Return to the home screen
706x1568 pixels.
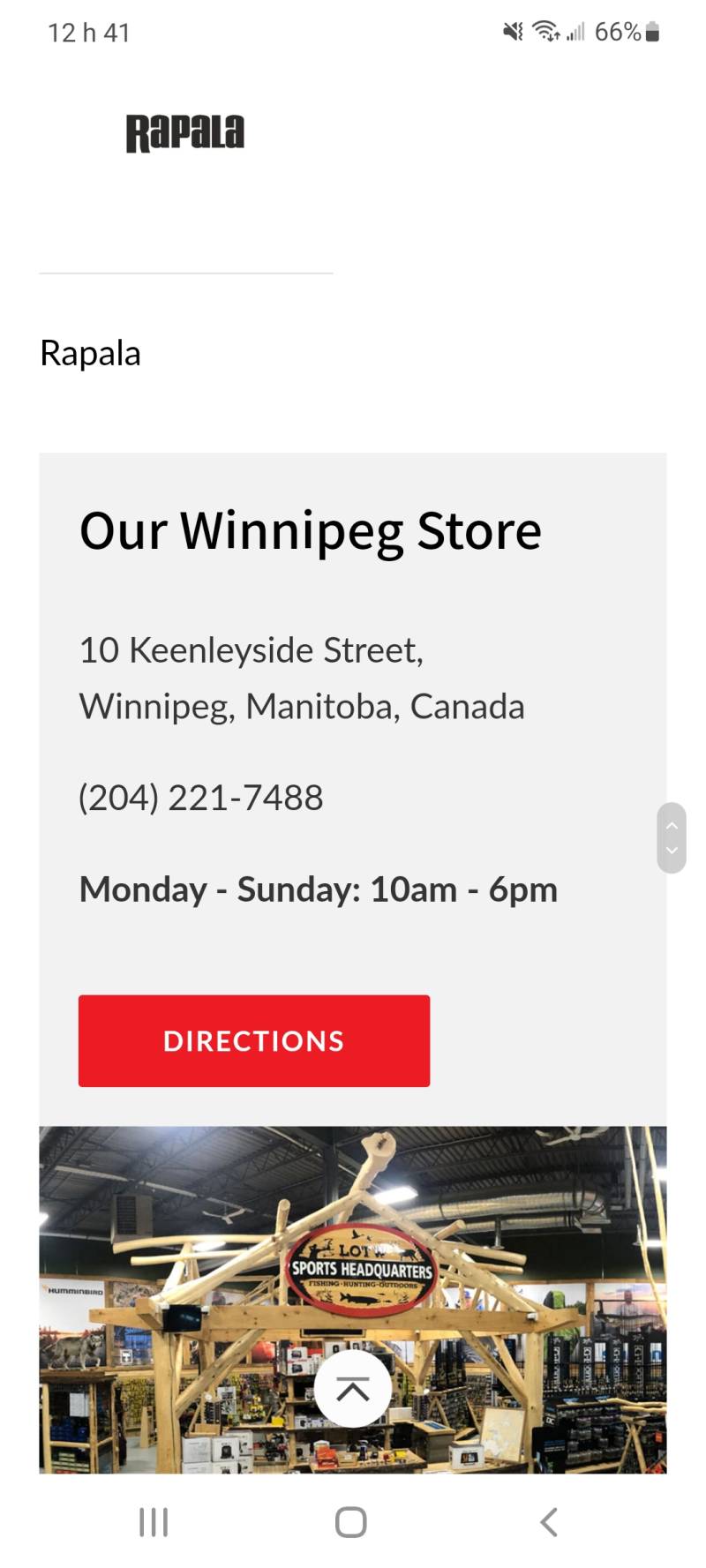click(351, 1521)
